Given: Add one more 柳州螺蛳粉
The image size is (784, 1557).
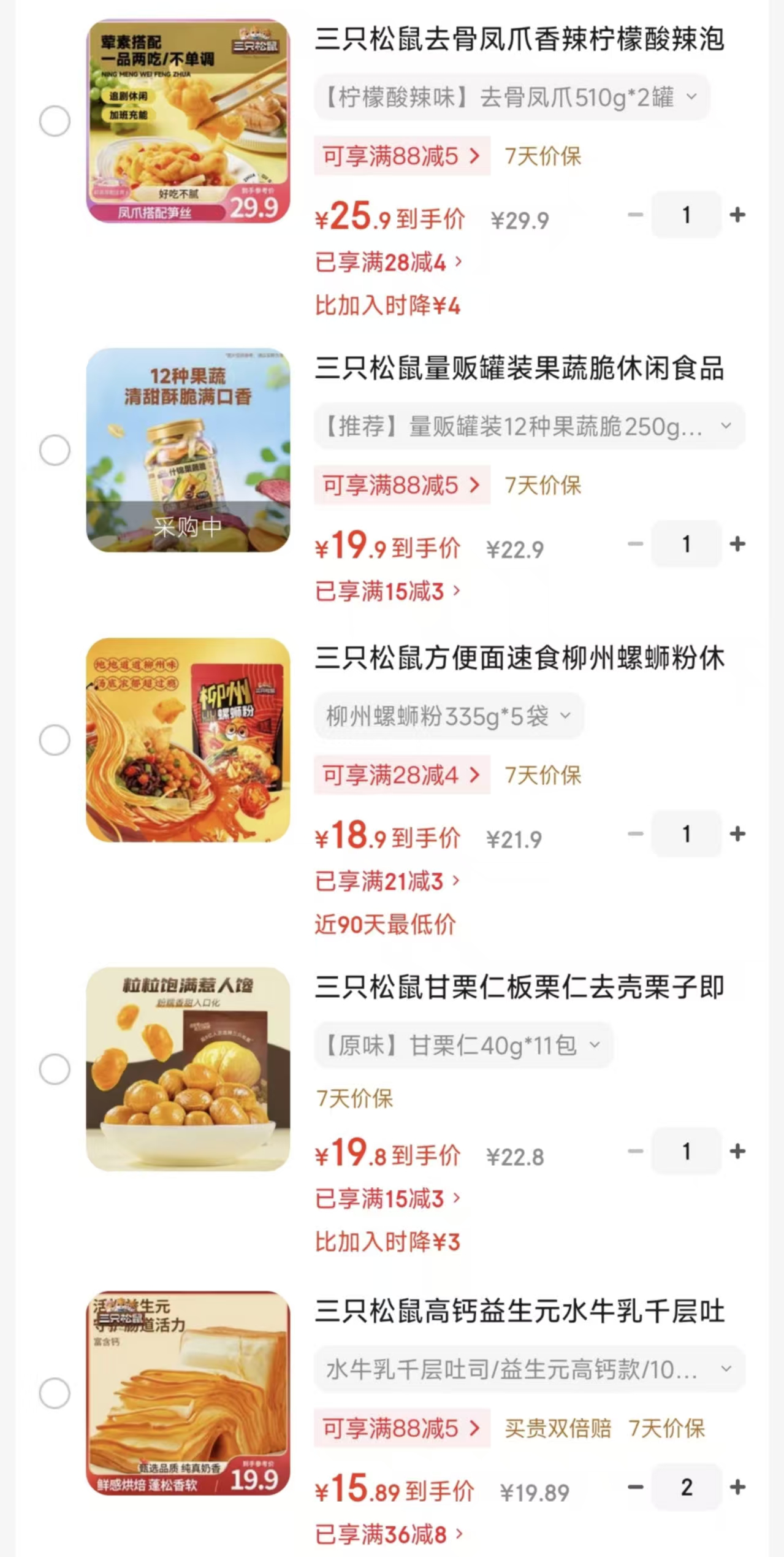Looking at the screenshot, I should pos(737,834).
